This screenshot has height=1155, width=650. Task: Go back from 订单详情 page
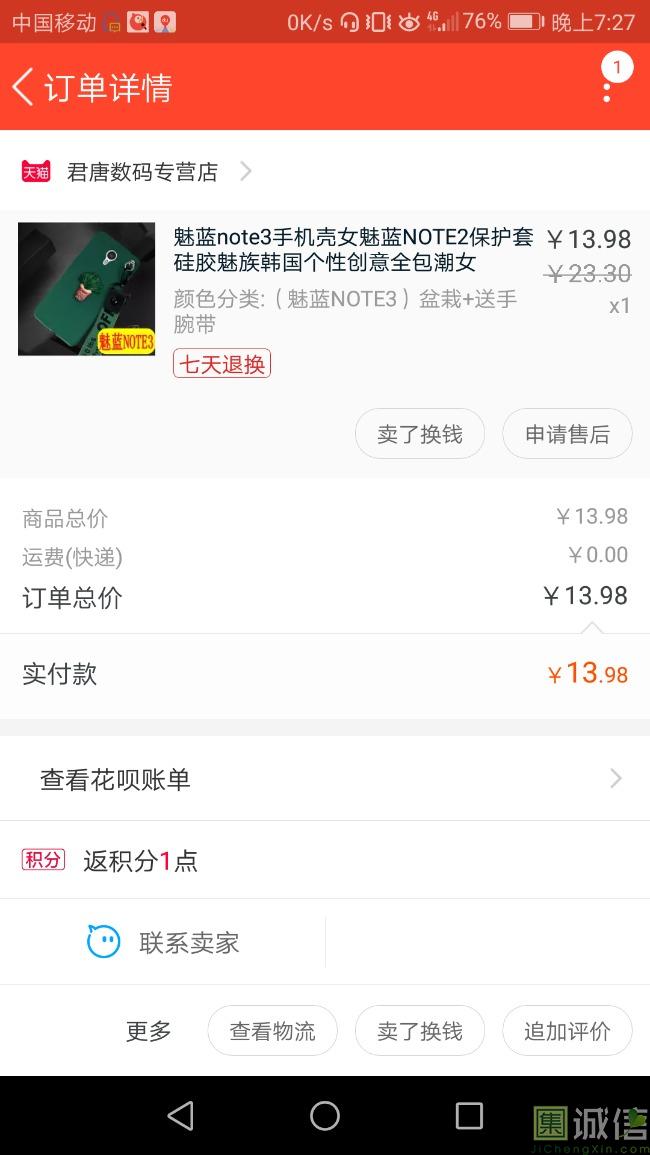24,87
